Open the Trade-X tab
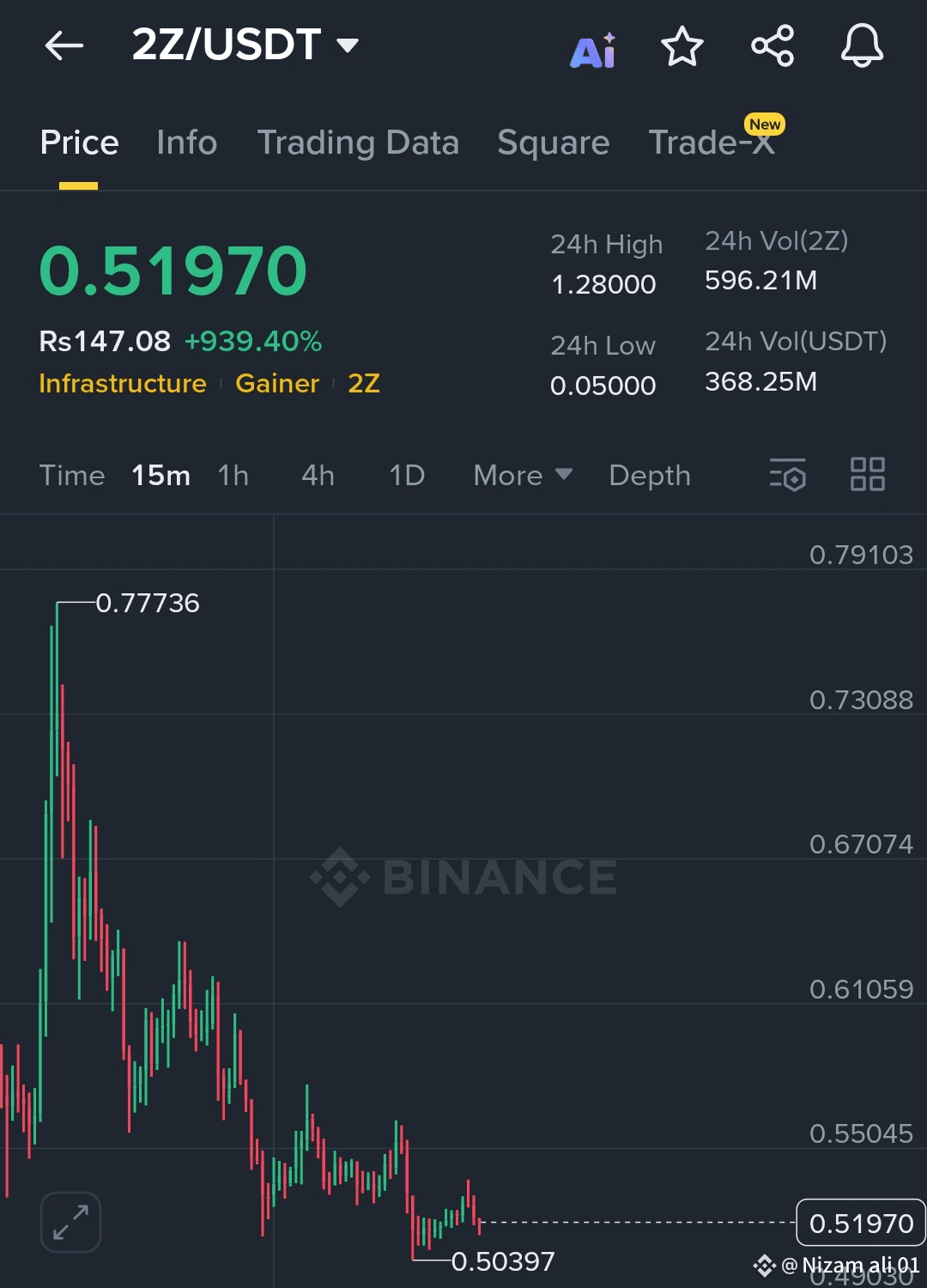This screenshot has height=1288, width=927. (x=712, y=143)
